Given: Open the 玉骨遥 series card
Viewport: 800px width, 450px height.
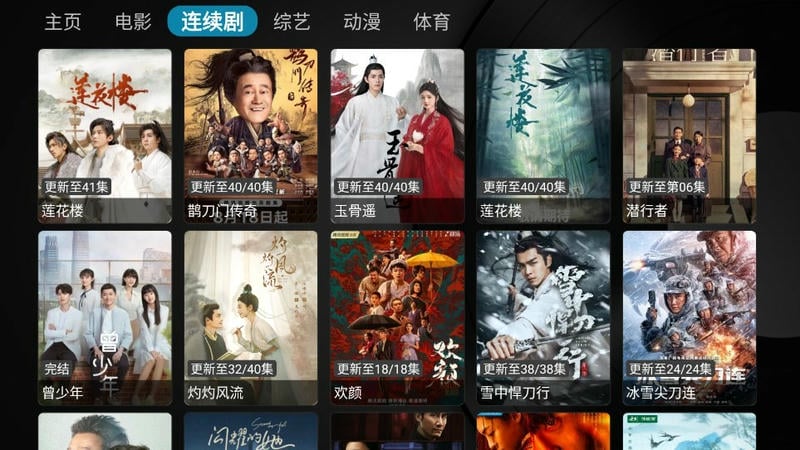Looking at the screenshot, I should pos(397,135).
